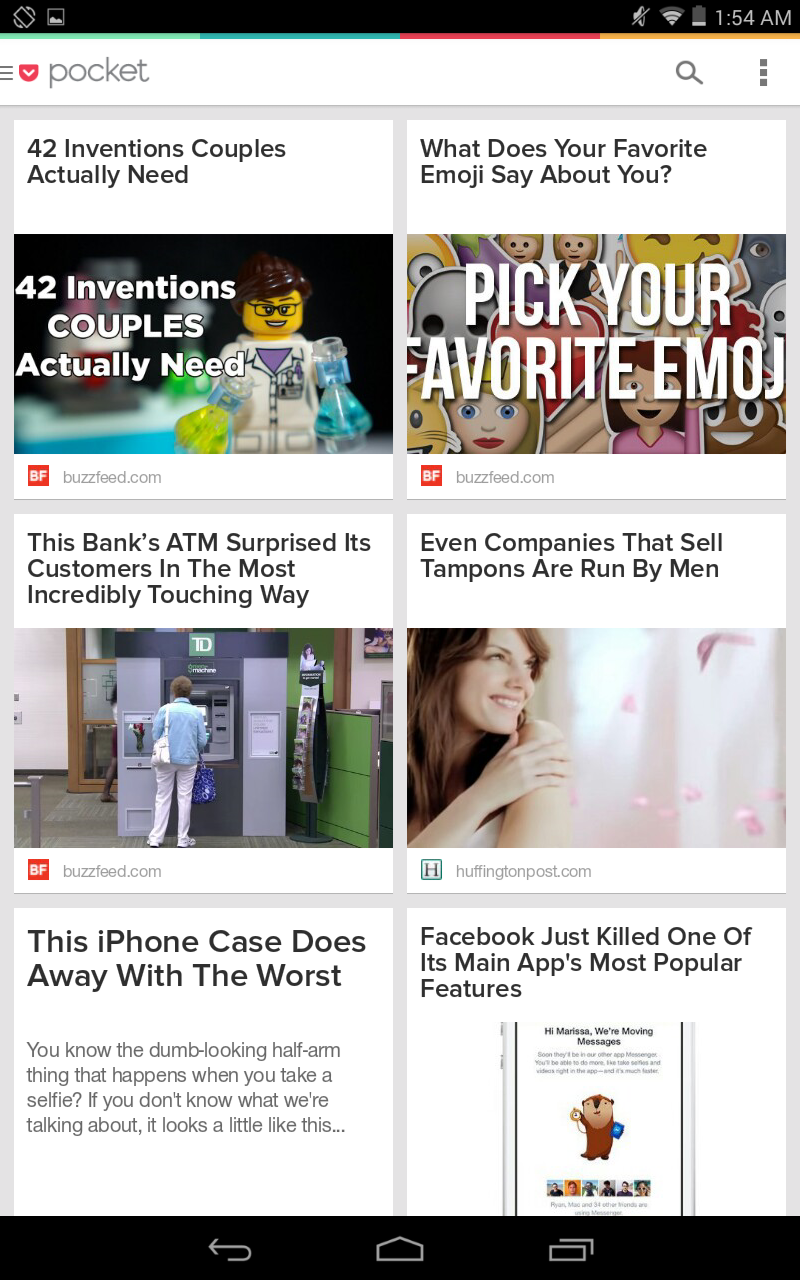Go back using system back button
800x1280 pixels.
point(230,1249)
